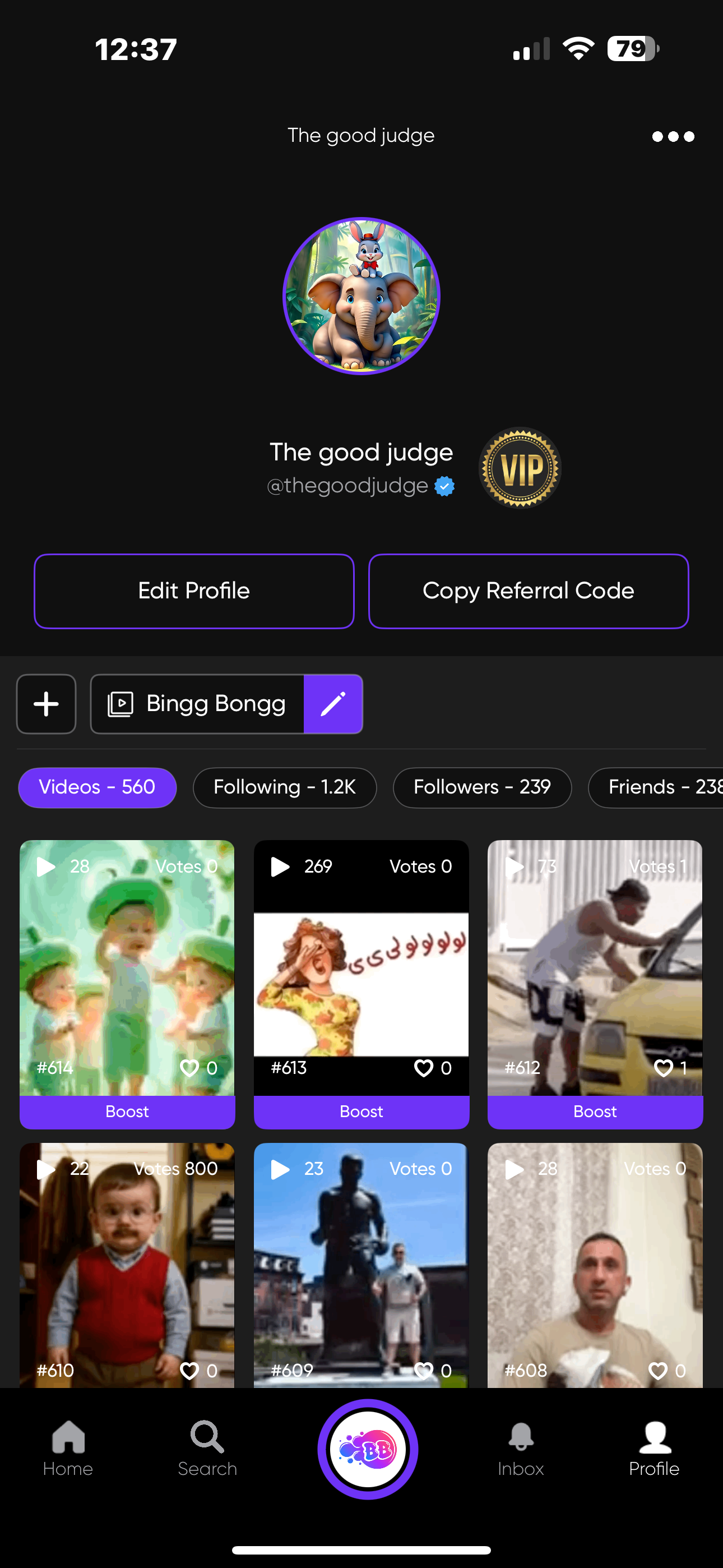Open video #609
Image resolution: width=723 pixels, height=1568 pixels.
[361, 1266]
